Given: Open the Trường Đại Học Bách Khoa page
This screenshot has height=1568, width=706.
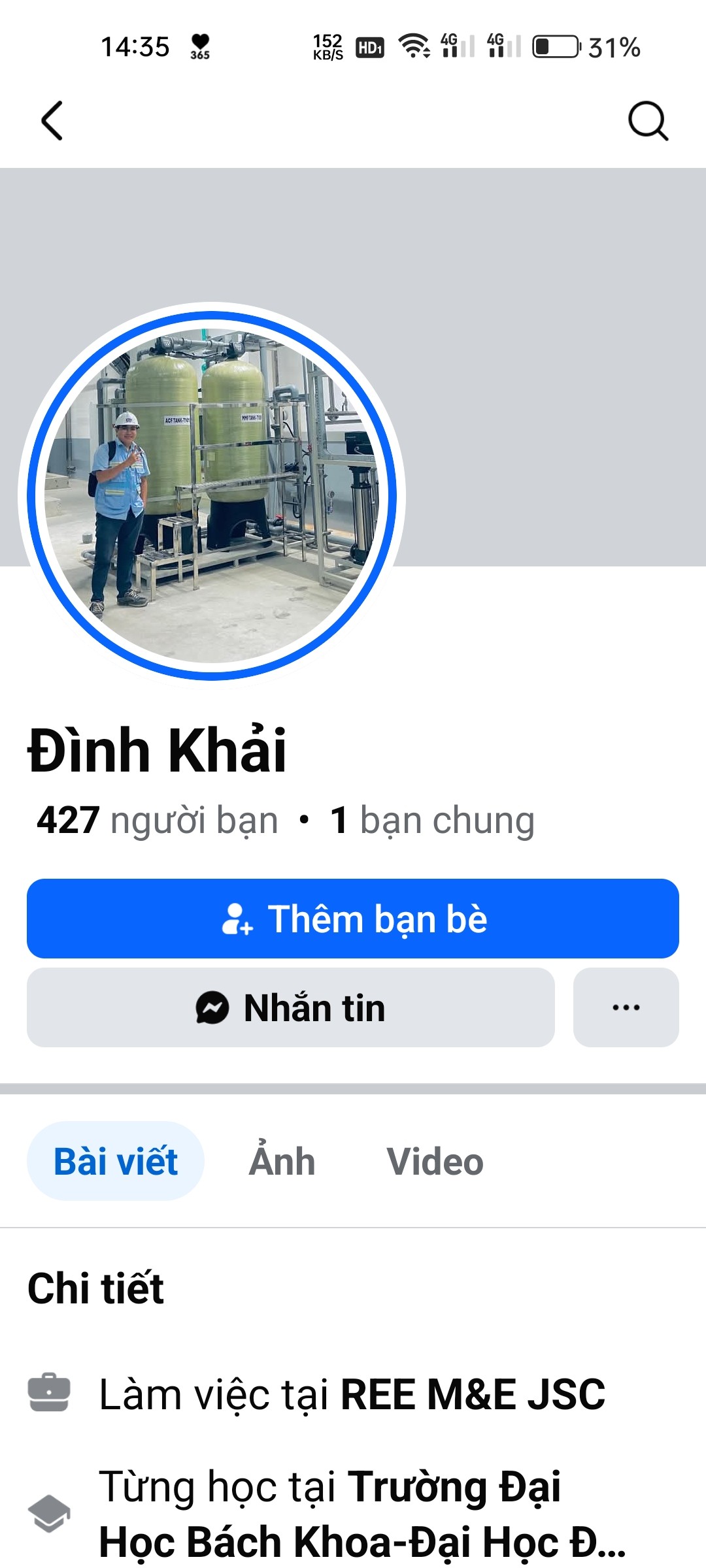Looking at the screenshot, I should pyautogui.click(x=363, y=1514).
